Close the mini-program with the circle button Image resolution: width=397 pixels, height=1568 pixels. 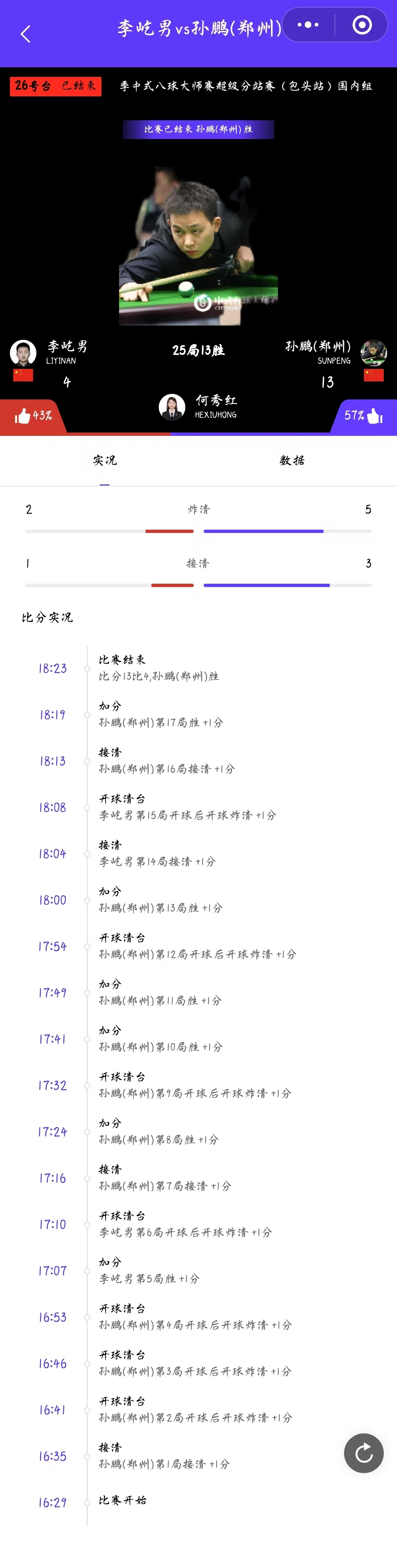tap(362, 25)
